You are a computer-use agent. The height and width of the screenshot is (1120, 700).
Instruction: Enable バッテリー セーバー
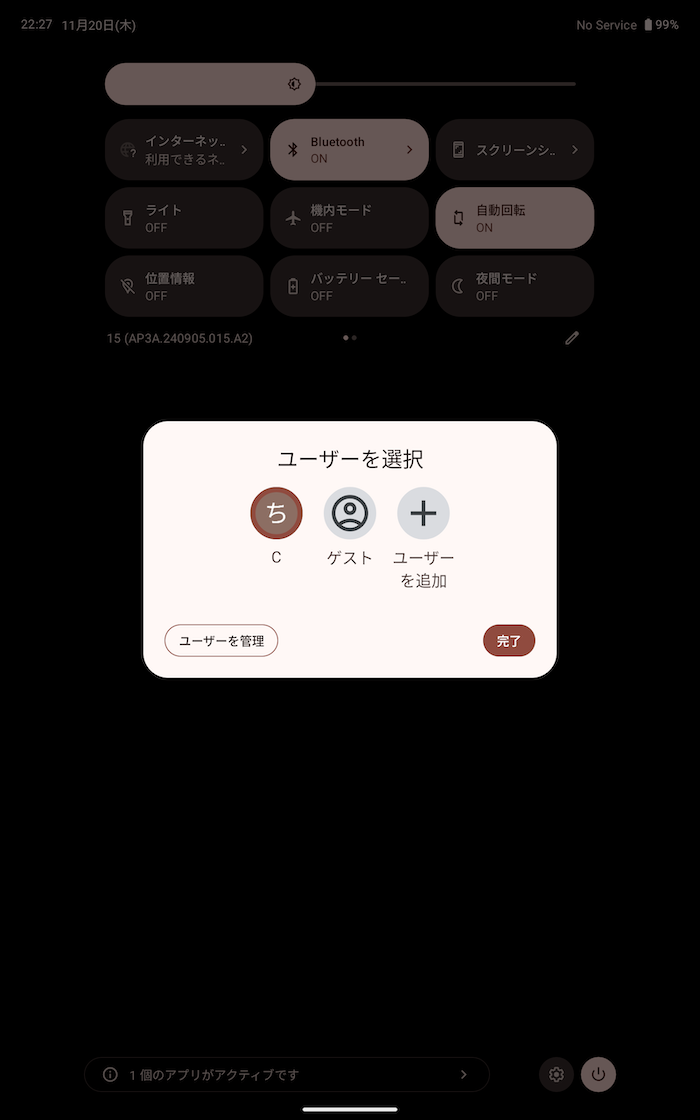(349, 287)
